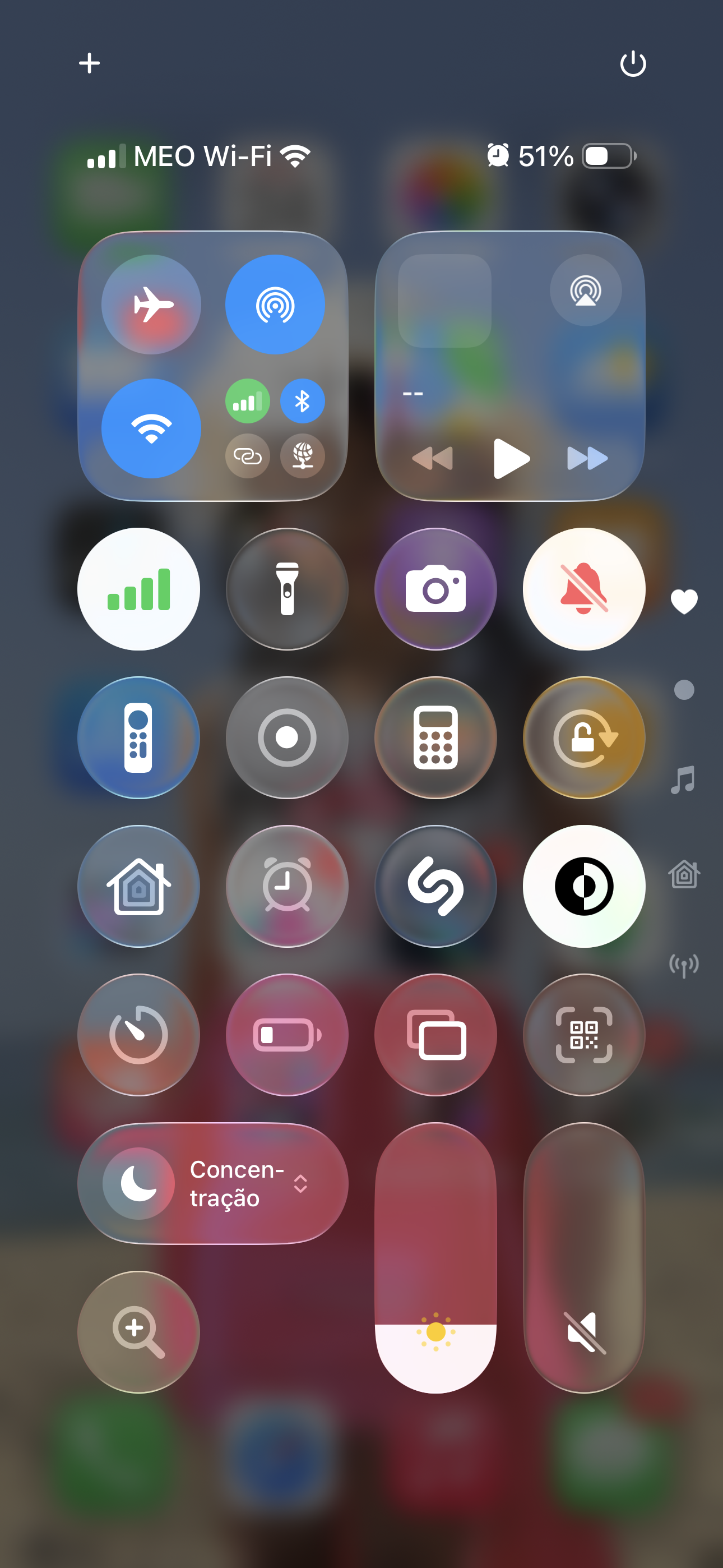This screenshot has height=1568, width=723.
Task: Tap the plus icon to add controls
Action: (90, 63)
